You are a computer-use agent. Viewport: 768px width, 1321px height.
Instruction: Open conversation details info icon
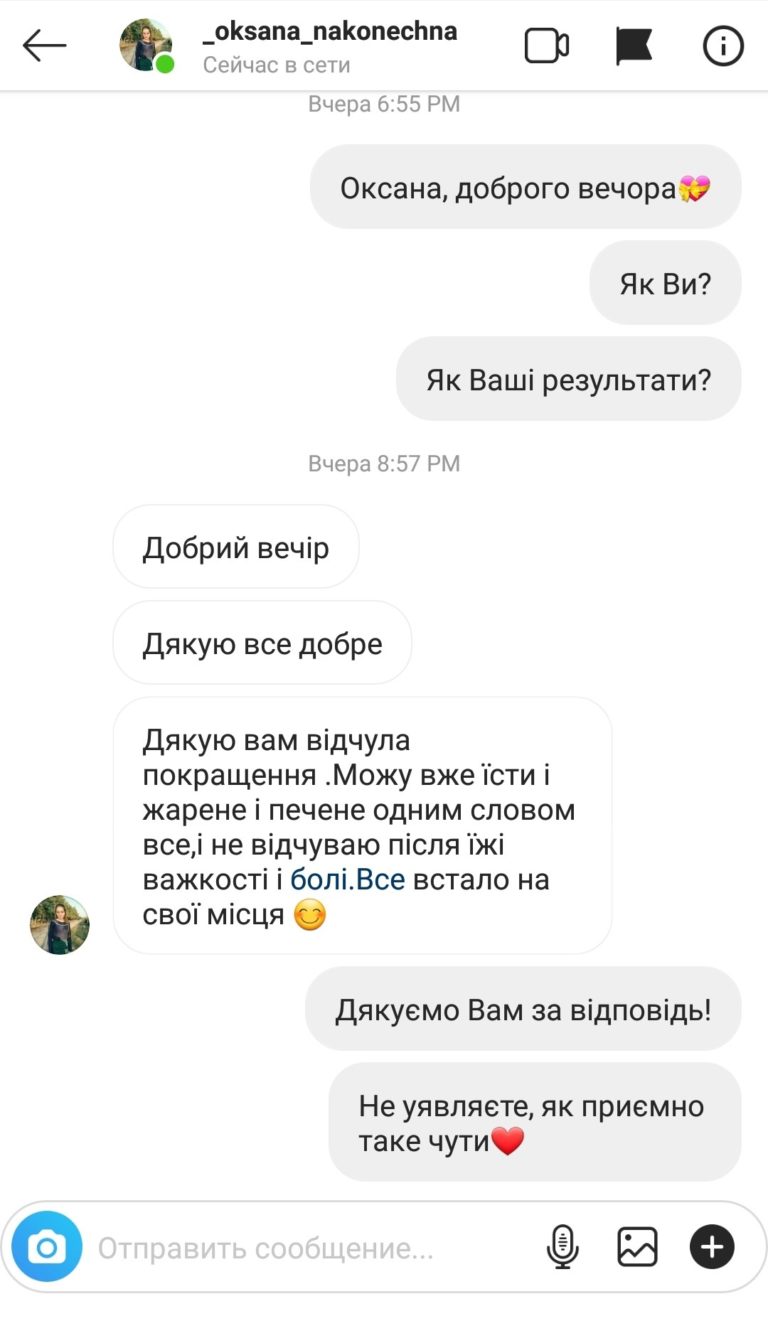coord(723,46)
